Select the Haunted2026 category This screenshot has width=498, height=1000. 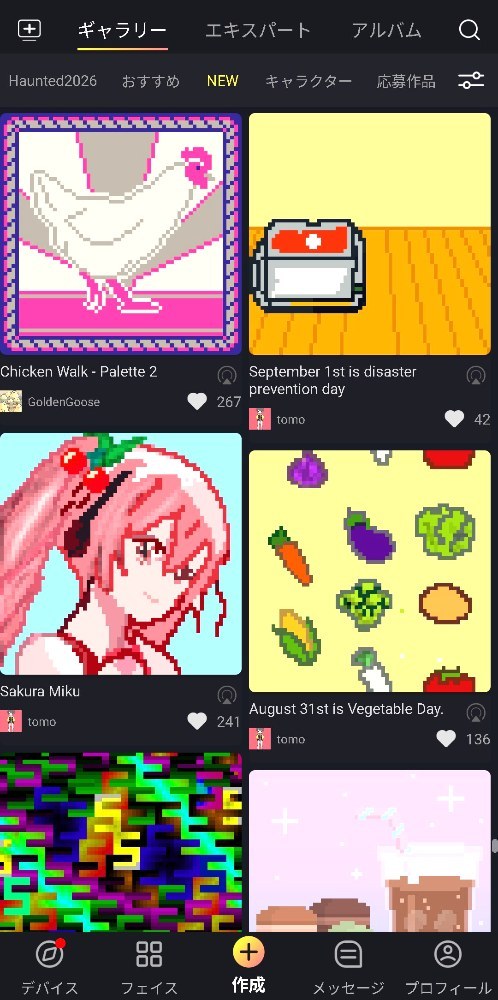[53, 81]
